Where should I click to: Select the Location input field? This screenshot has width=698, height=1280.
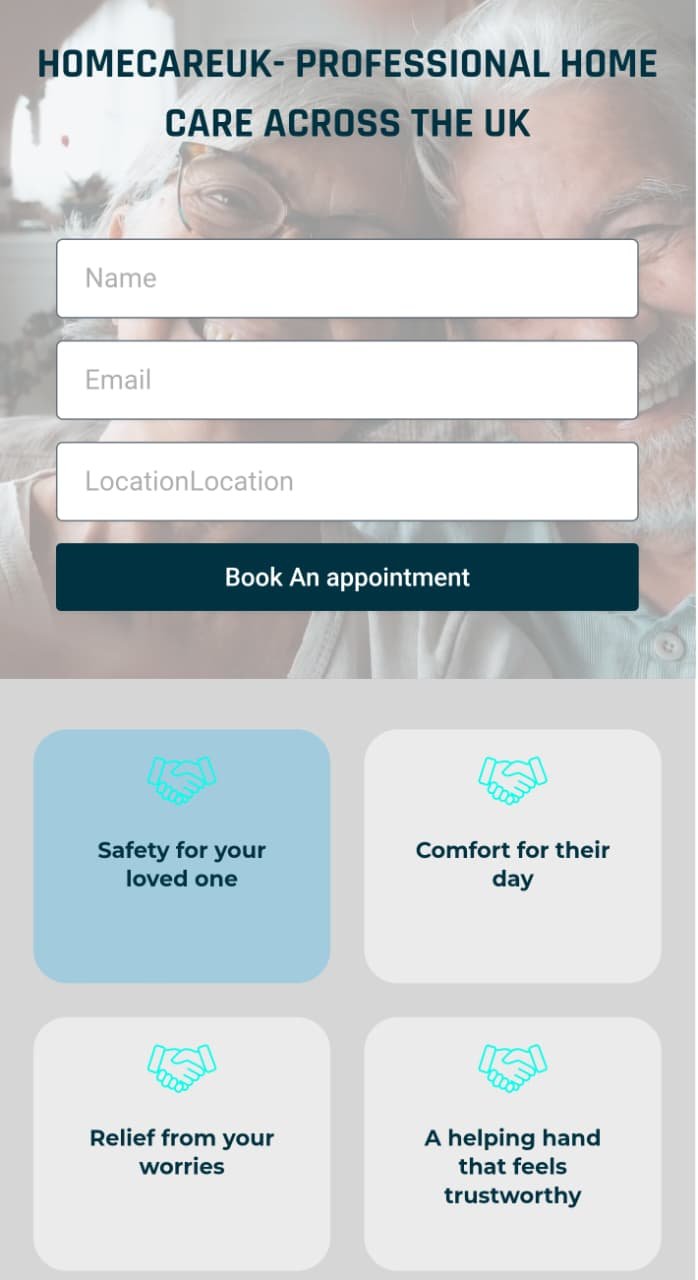[347, 482]
